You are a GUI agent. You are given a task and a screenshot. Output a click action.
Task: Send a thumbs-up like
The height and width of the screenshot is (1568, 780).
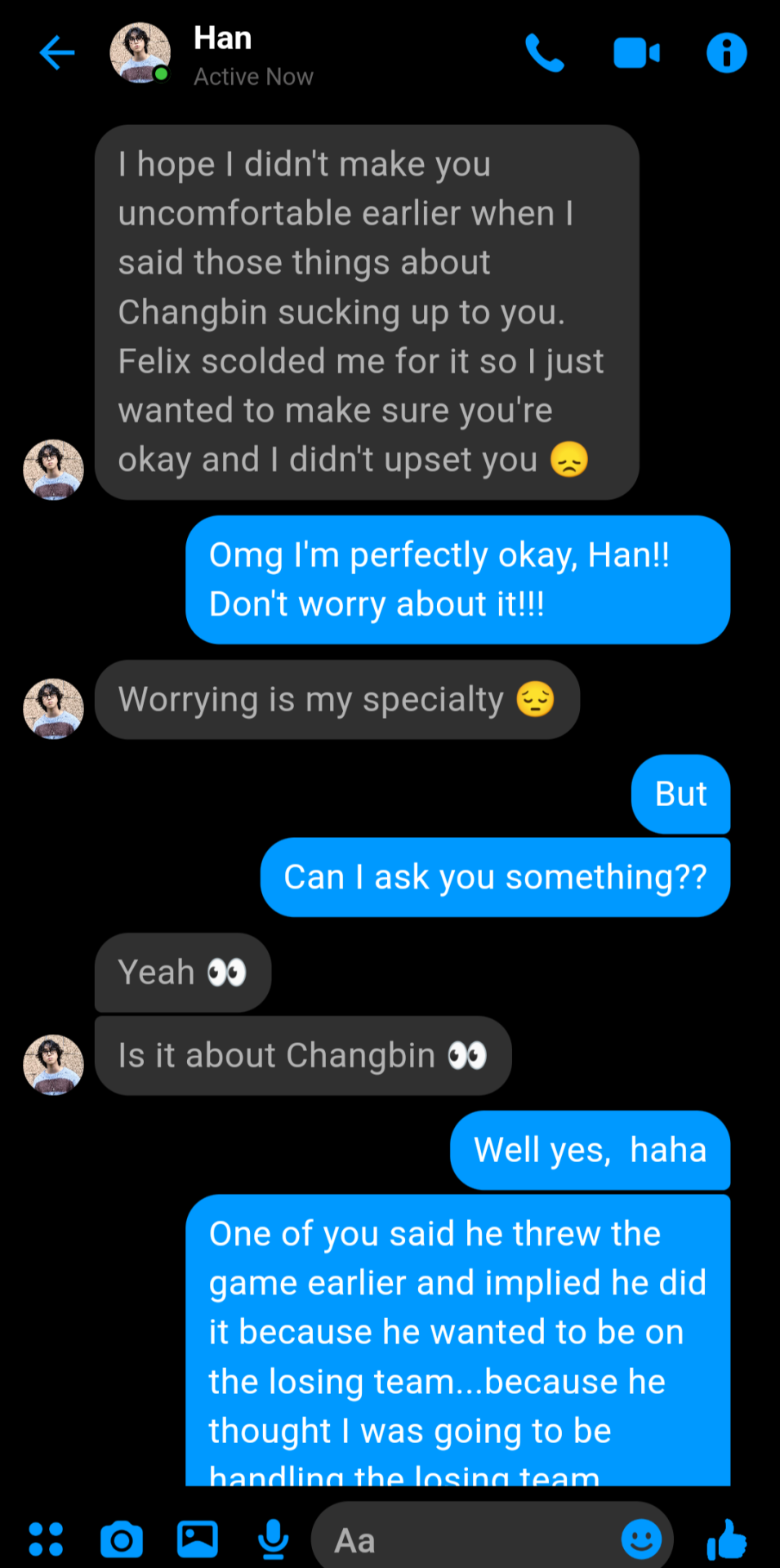tap(726, 1539)
